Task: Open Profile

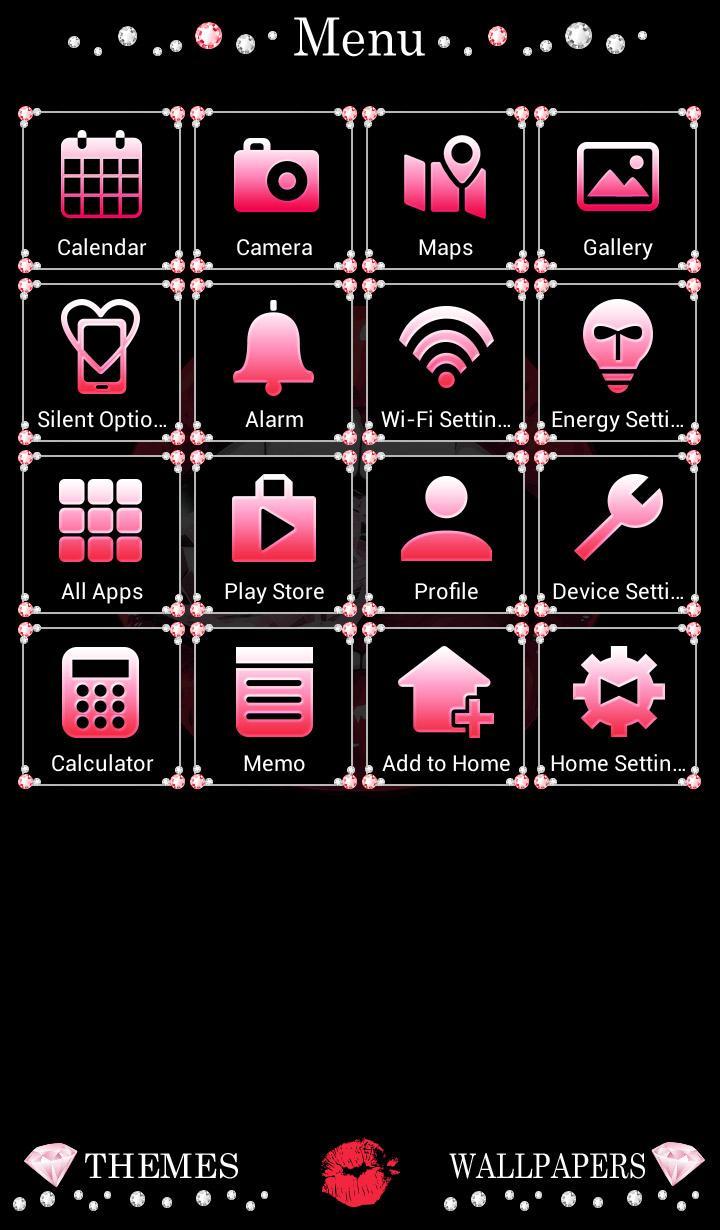Action: [445, 534]
